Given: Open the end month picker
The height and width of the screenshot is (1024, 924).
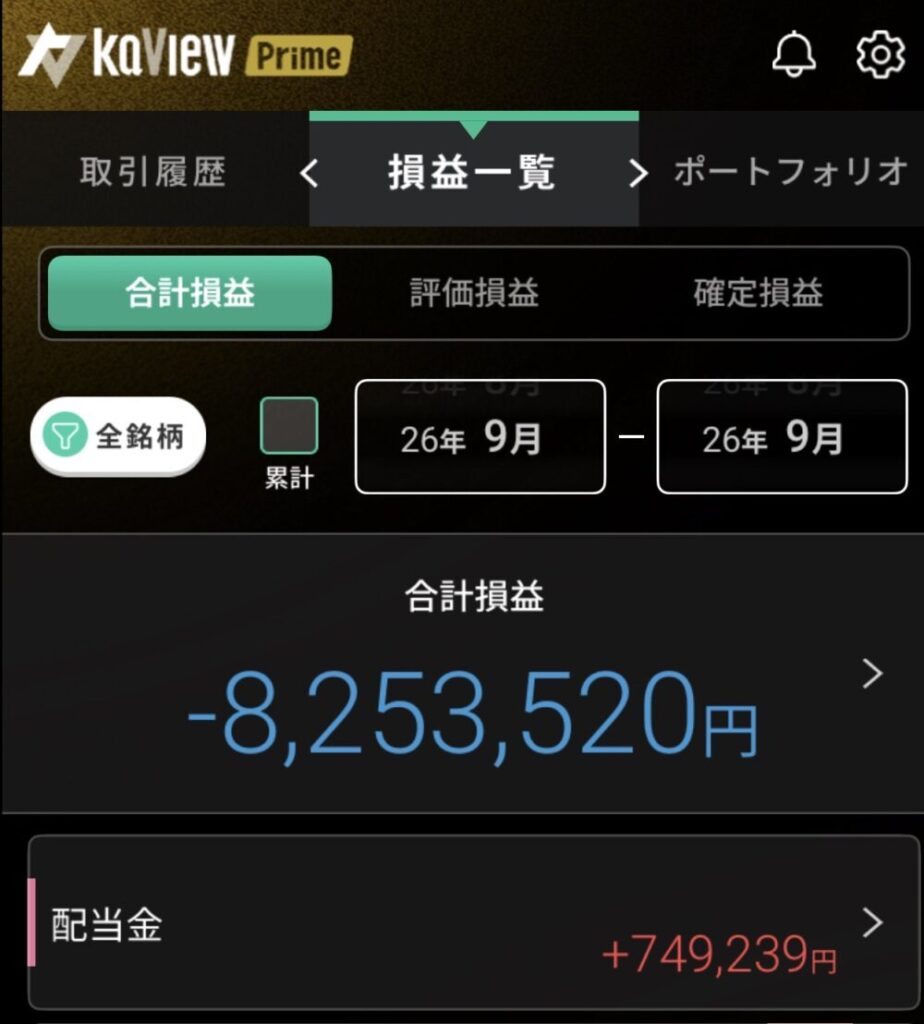Looking at the screenshot, I should pos(782,436).
